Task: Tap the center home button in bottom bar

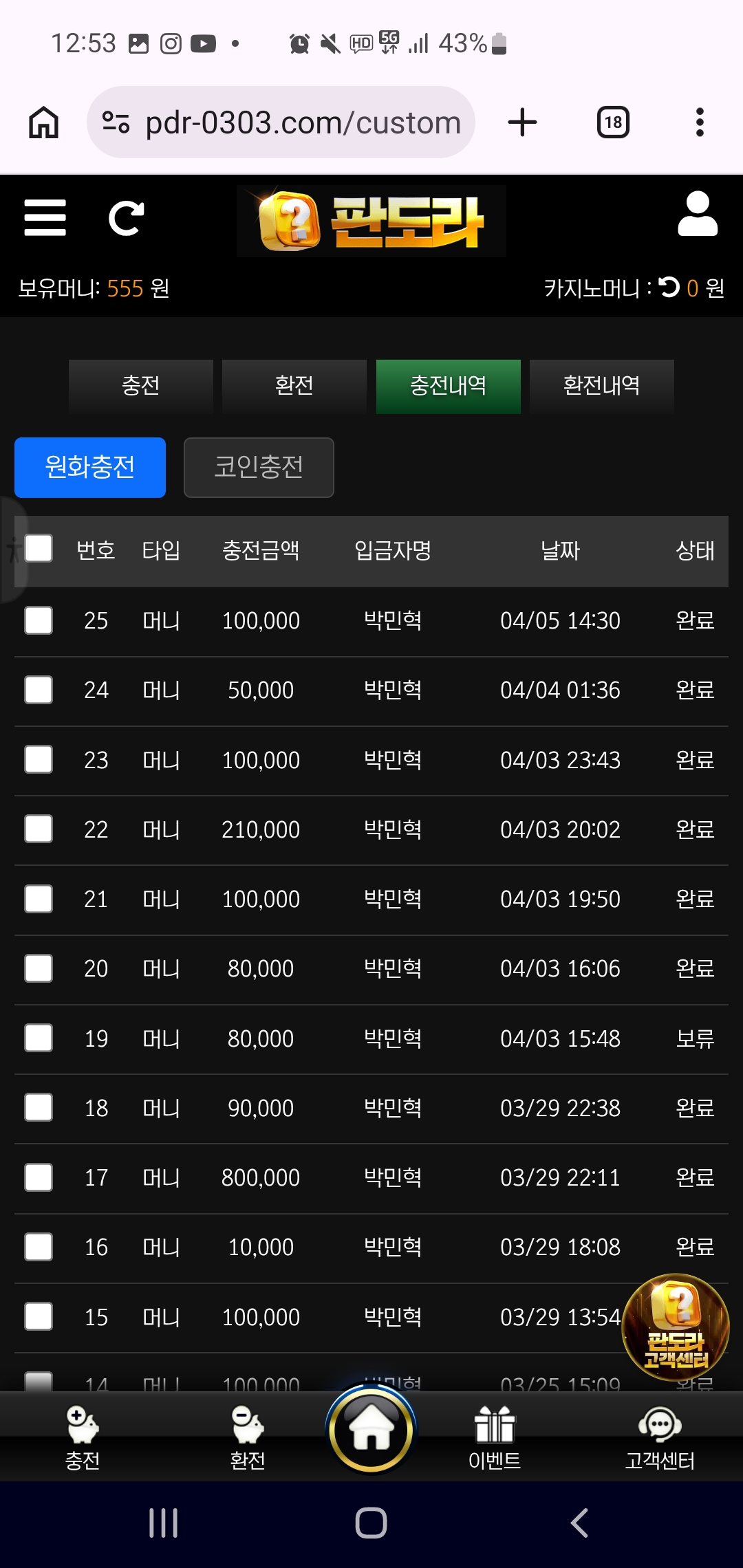Action: [x=371, y=1429]
